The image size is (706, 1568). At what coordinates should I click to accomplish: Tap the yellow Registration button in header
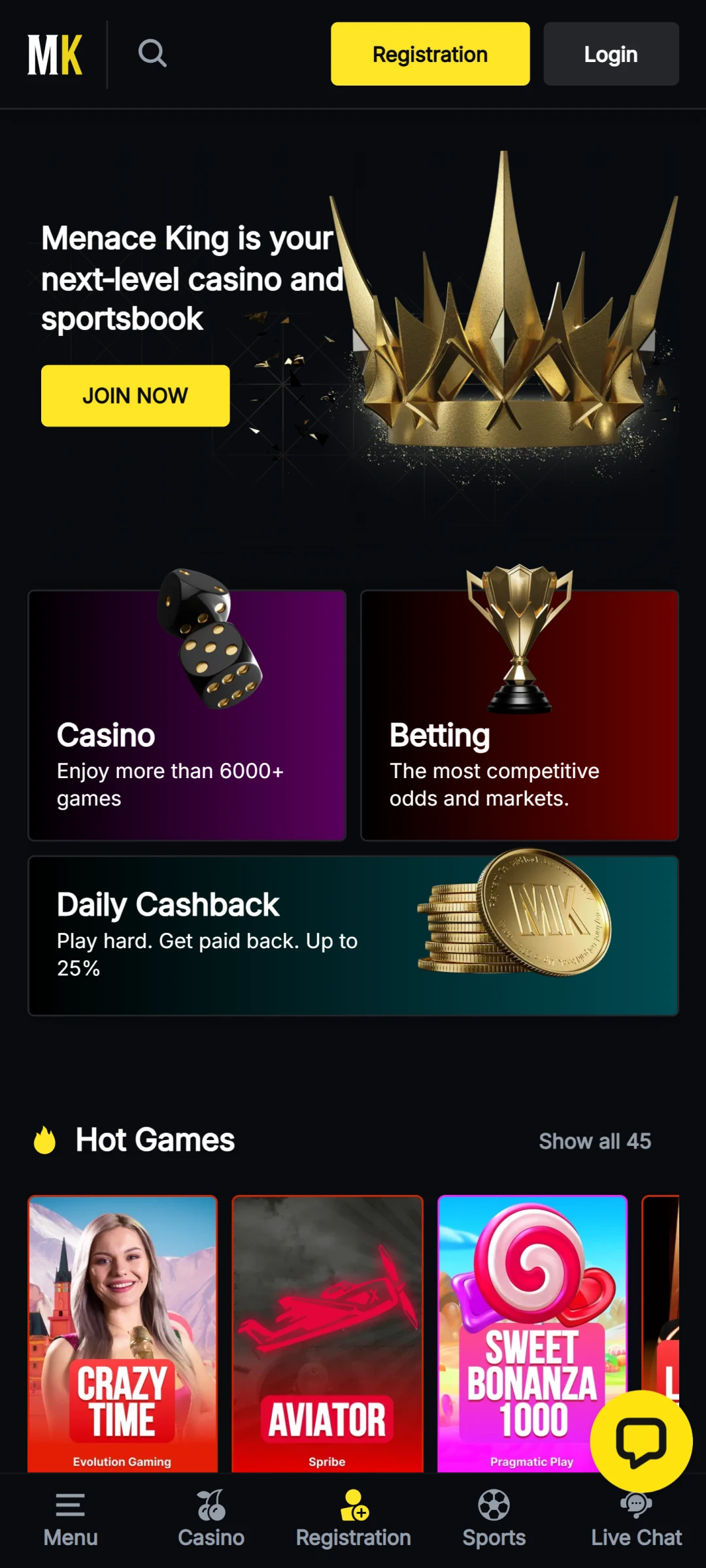(x=430, y=54)
